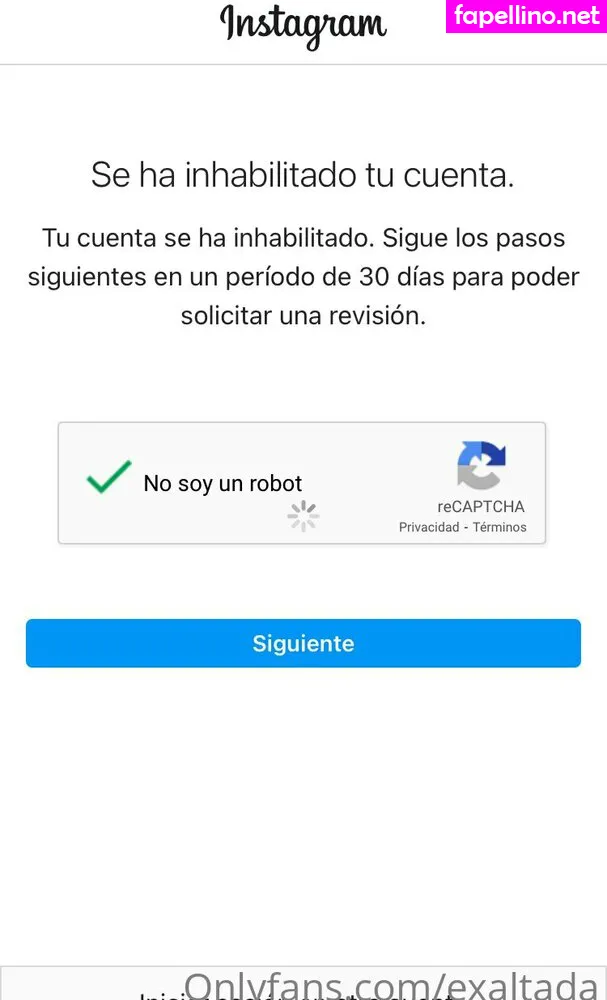This screenshot has height=1000, width=607.
Task: Open the reCAPTCHA Privacidad link
Action: tap(428, 528)
